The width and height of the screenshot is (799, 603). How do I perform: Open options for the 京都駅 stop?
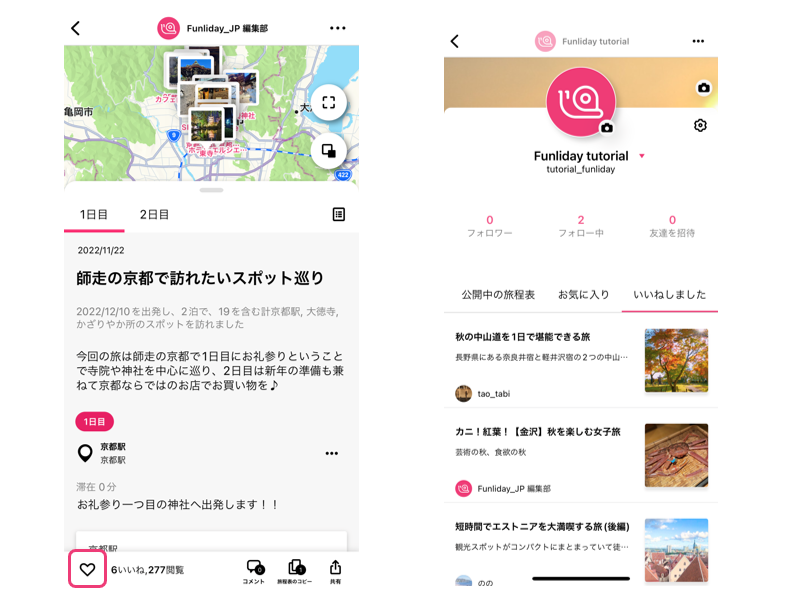(x=332, y=453)
